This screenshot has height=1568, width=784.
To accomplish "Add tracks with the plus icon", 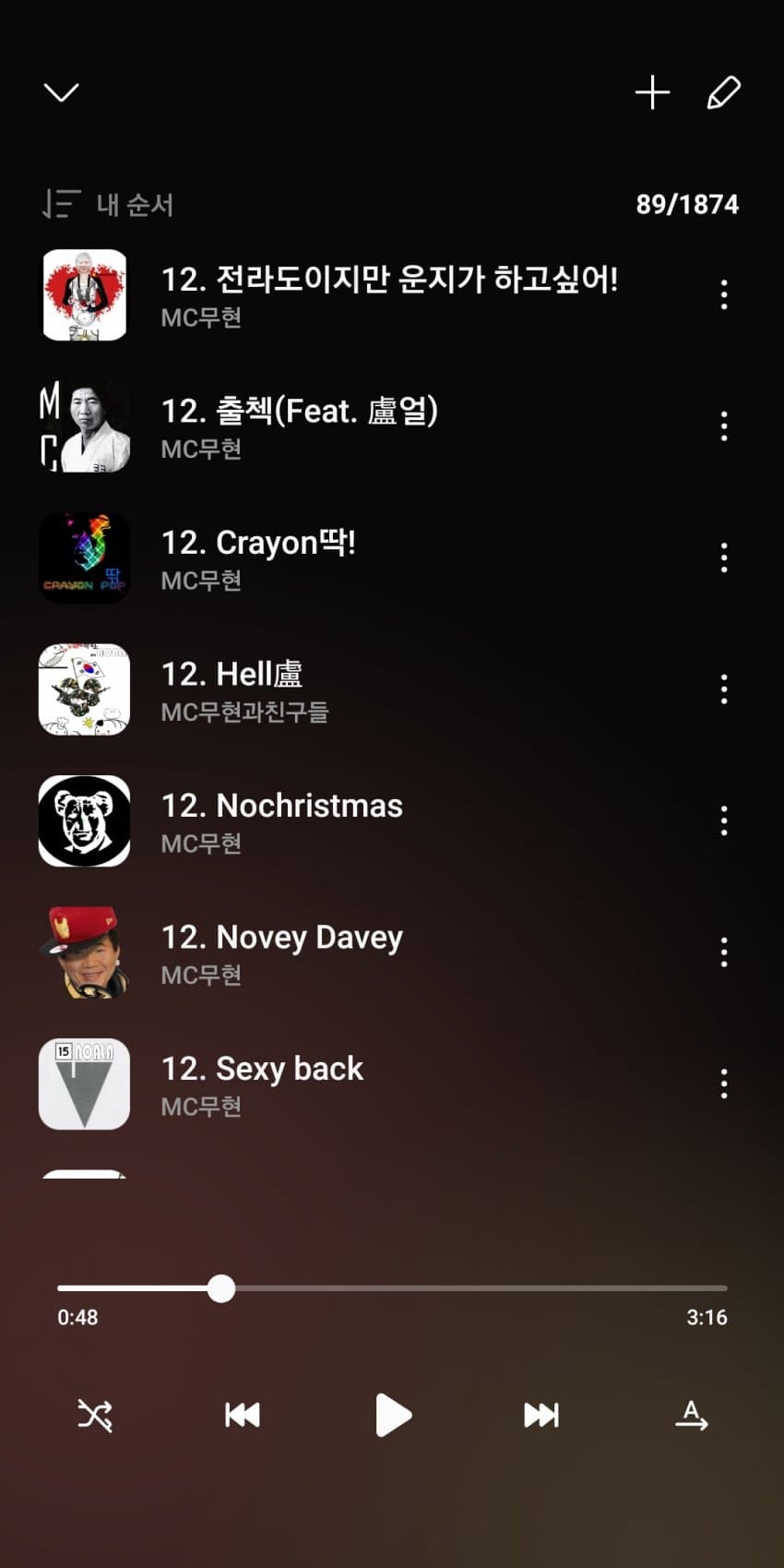I will point(652,92).
